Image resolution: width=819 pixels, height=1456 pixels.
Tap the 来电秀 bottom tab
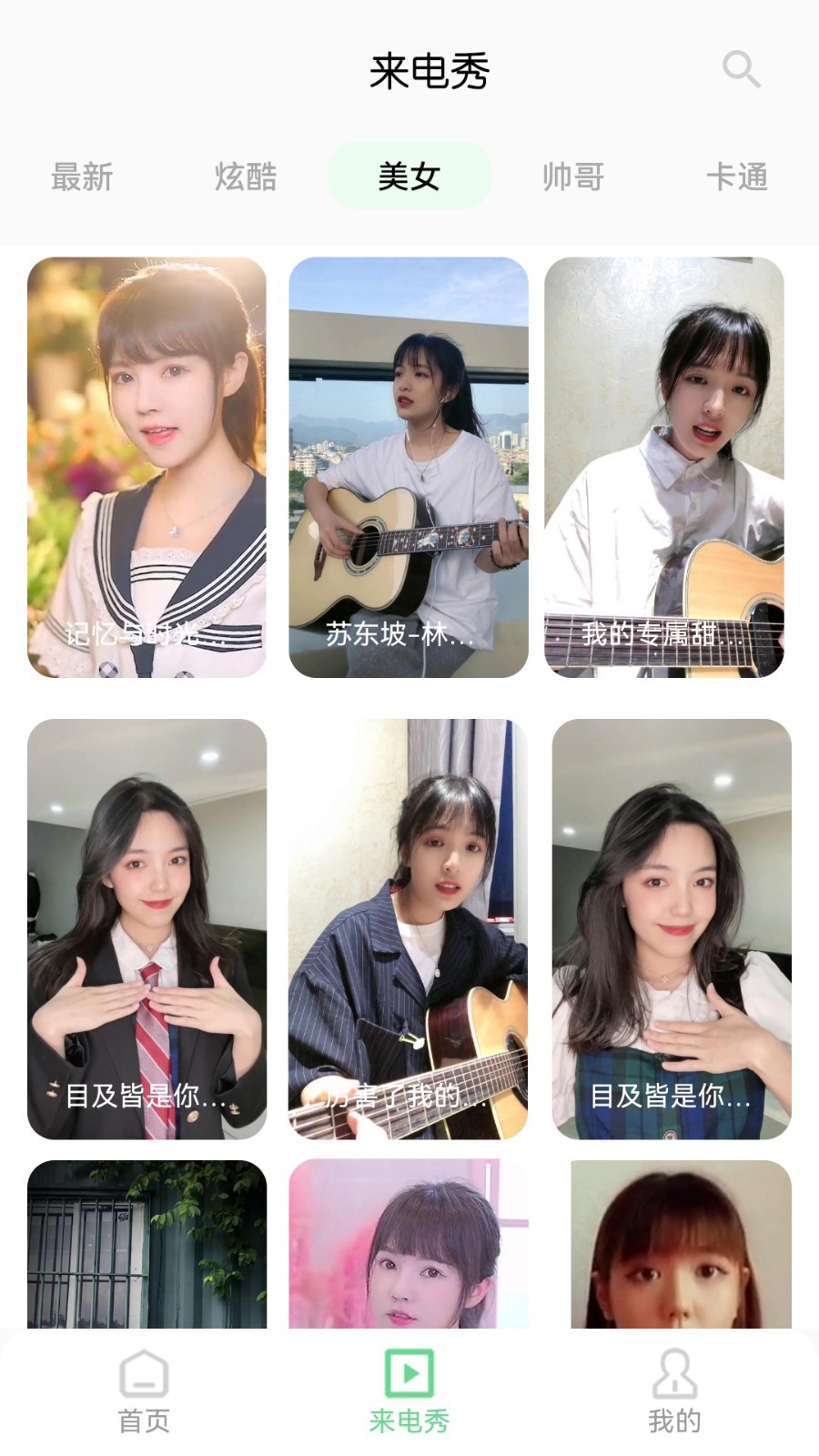tap(409, 1391)
